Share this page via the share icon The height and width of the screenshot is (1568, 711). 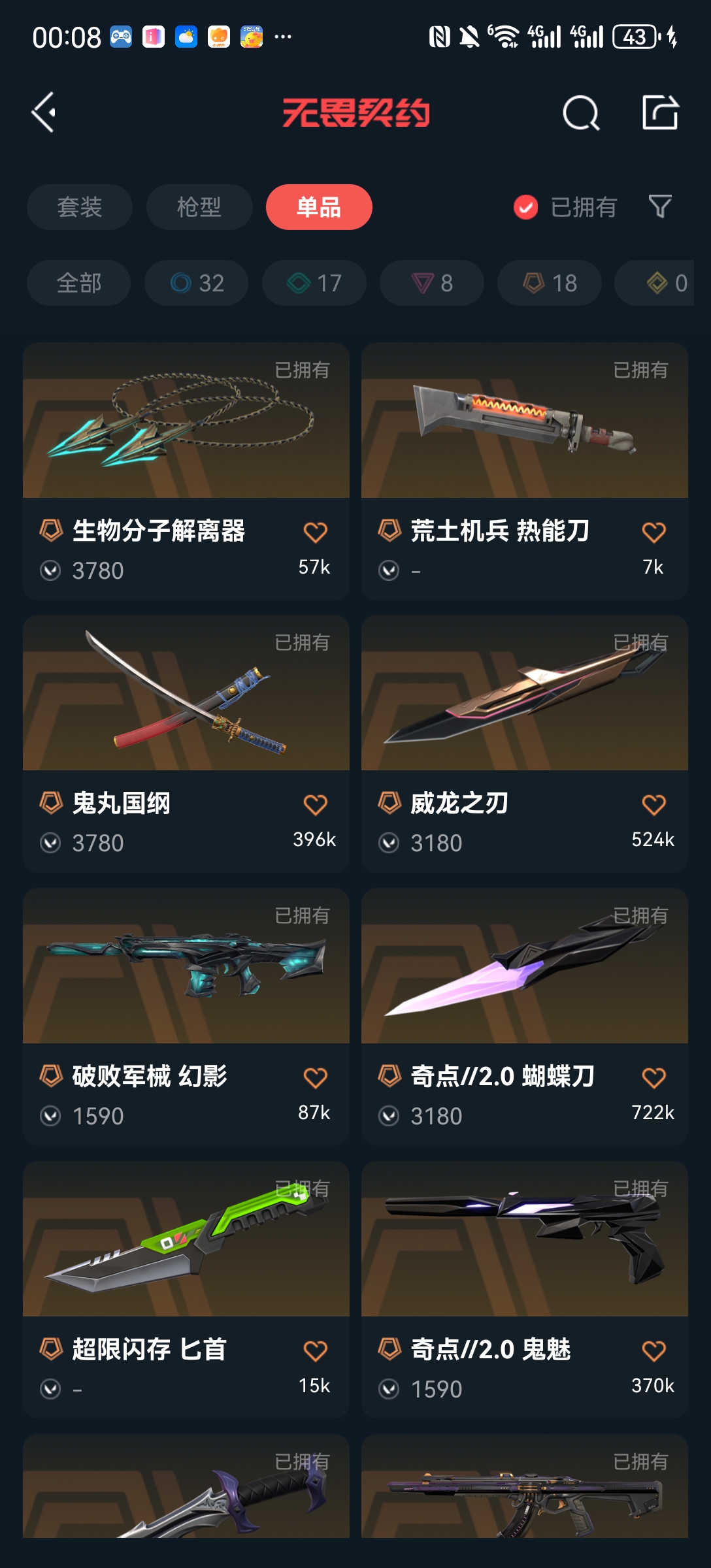[x=660, y=112]
